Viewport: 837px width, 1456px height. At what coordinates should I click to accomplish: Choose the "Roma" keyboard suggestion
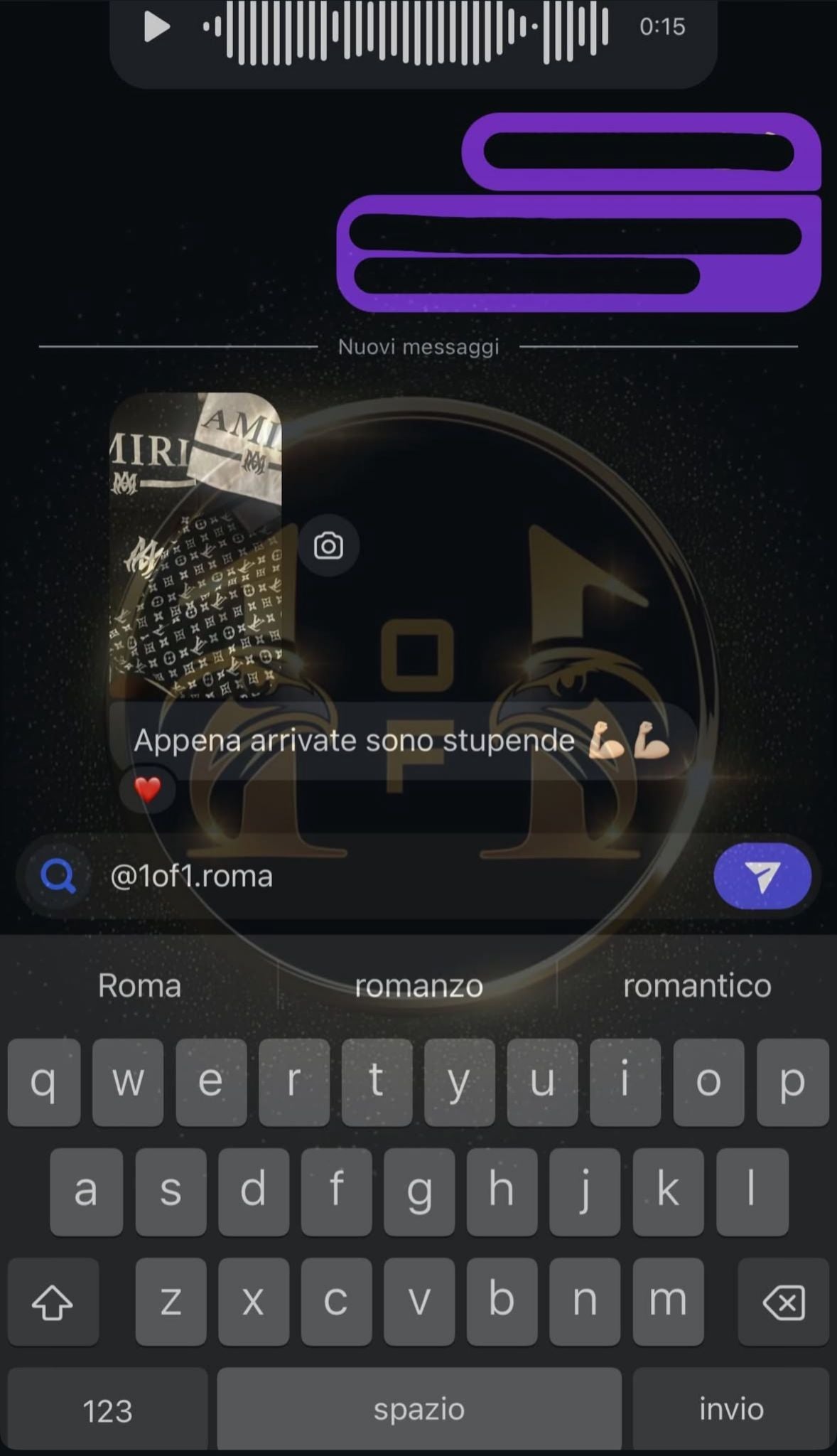pyautogui.click(x=139, y=985)
